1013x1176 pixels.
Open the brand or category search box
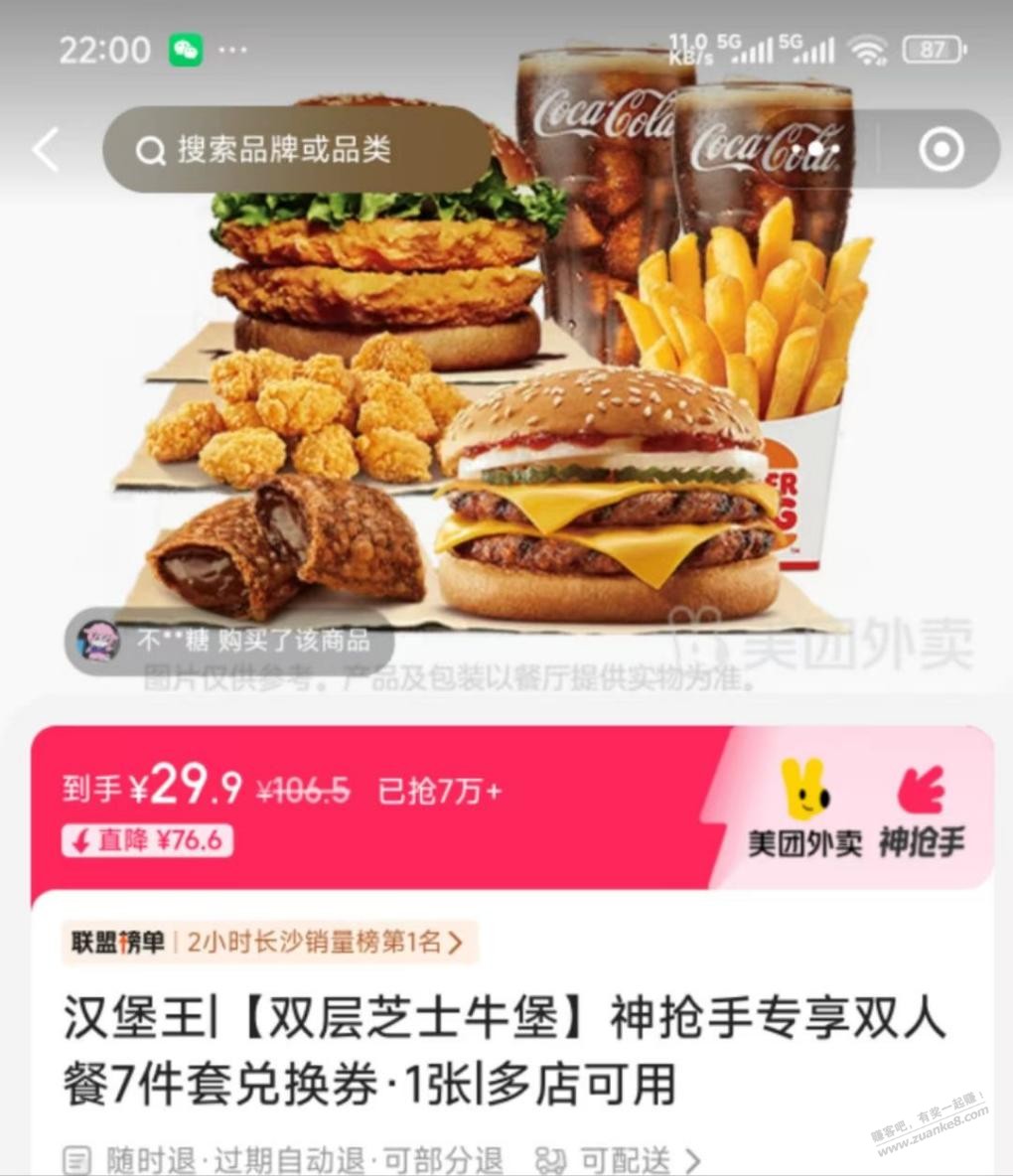pyautogui.click(x=298, y=150)
